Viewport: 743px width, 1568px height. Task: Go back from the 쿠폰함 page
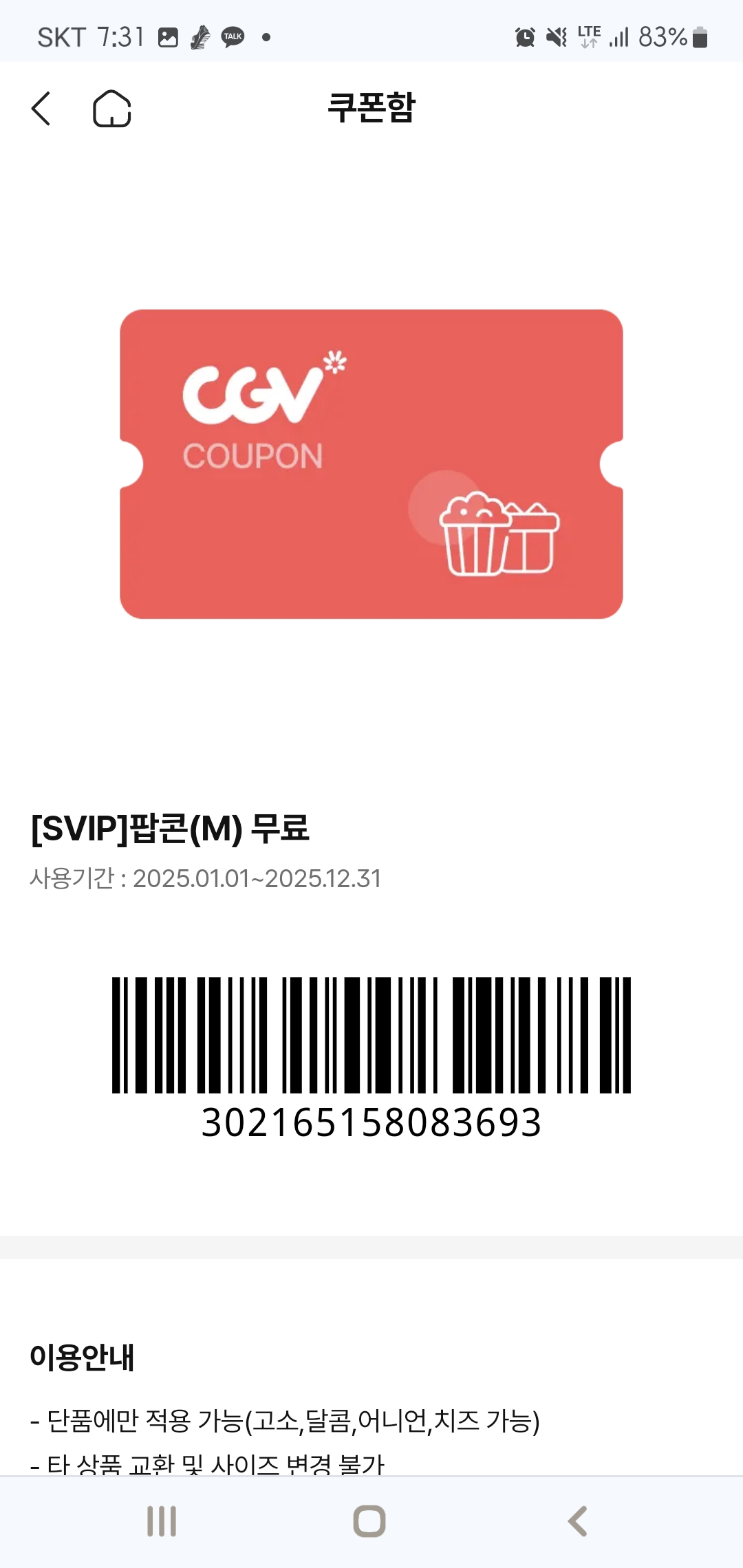(x=41, y=109)
